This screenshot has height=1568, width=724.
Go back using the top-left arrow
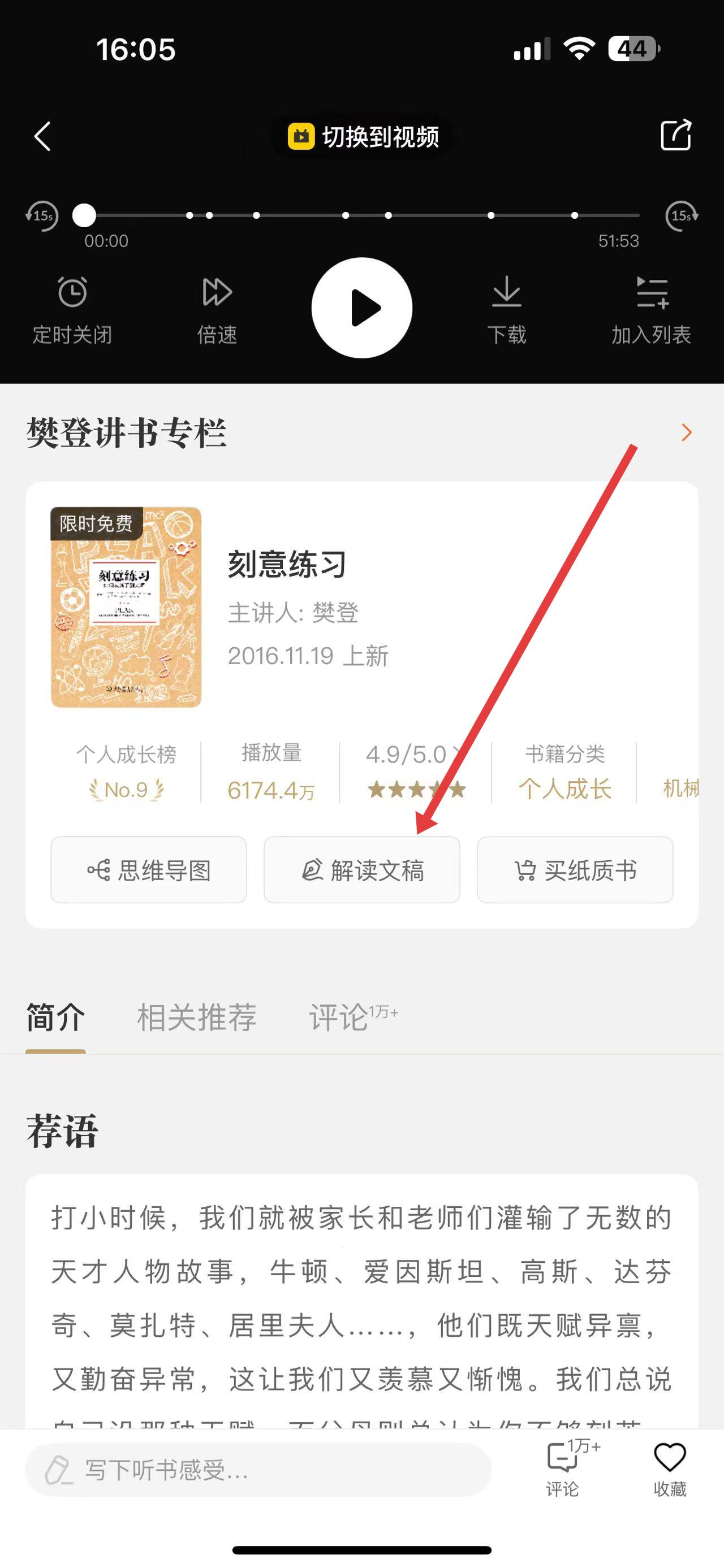pos(42,136)
